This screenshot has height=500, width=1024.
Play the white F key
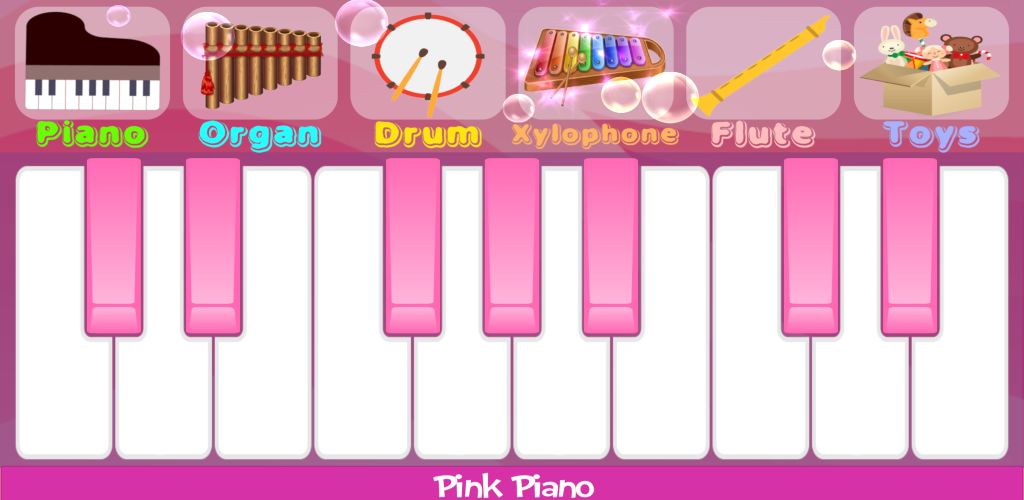coord(363,400)
